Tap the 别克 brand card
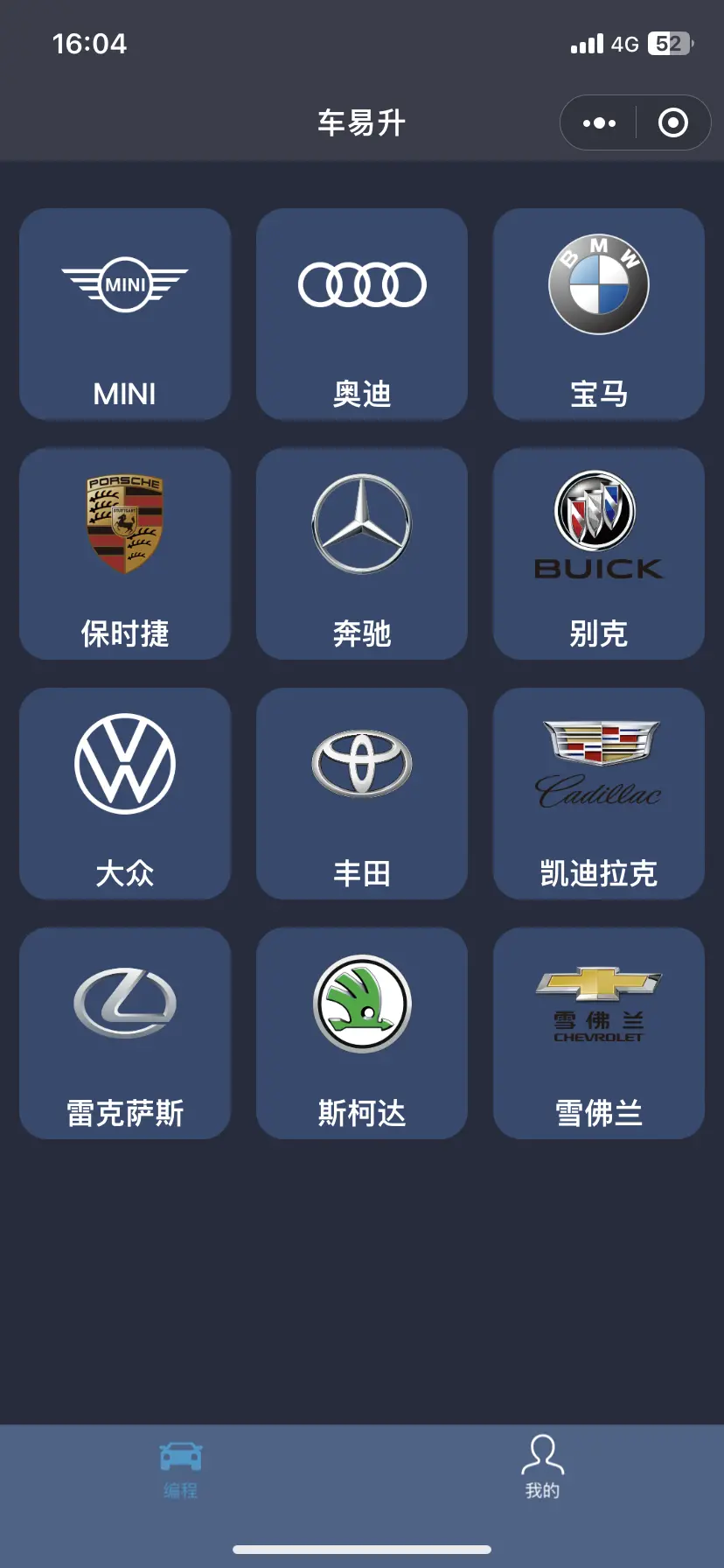724x1568 pixels. click(x=599, y=554)
